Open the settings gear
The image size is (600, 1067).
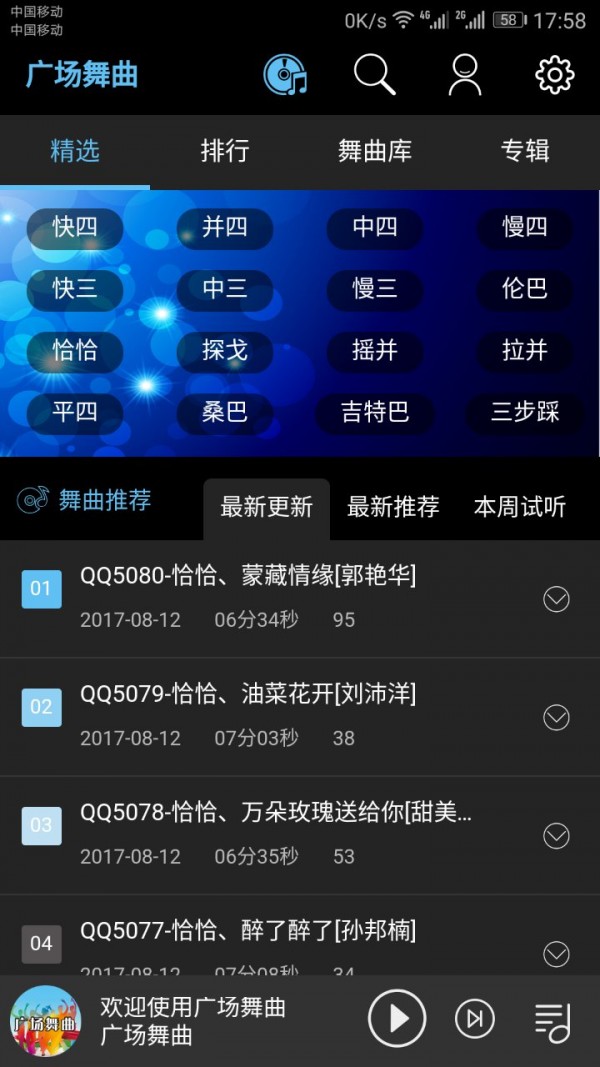coord(555,75)
